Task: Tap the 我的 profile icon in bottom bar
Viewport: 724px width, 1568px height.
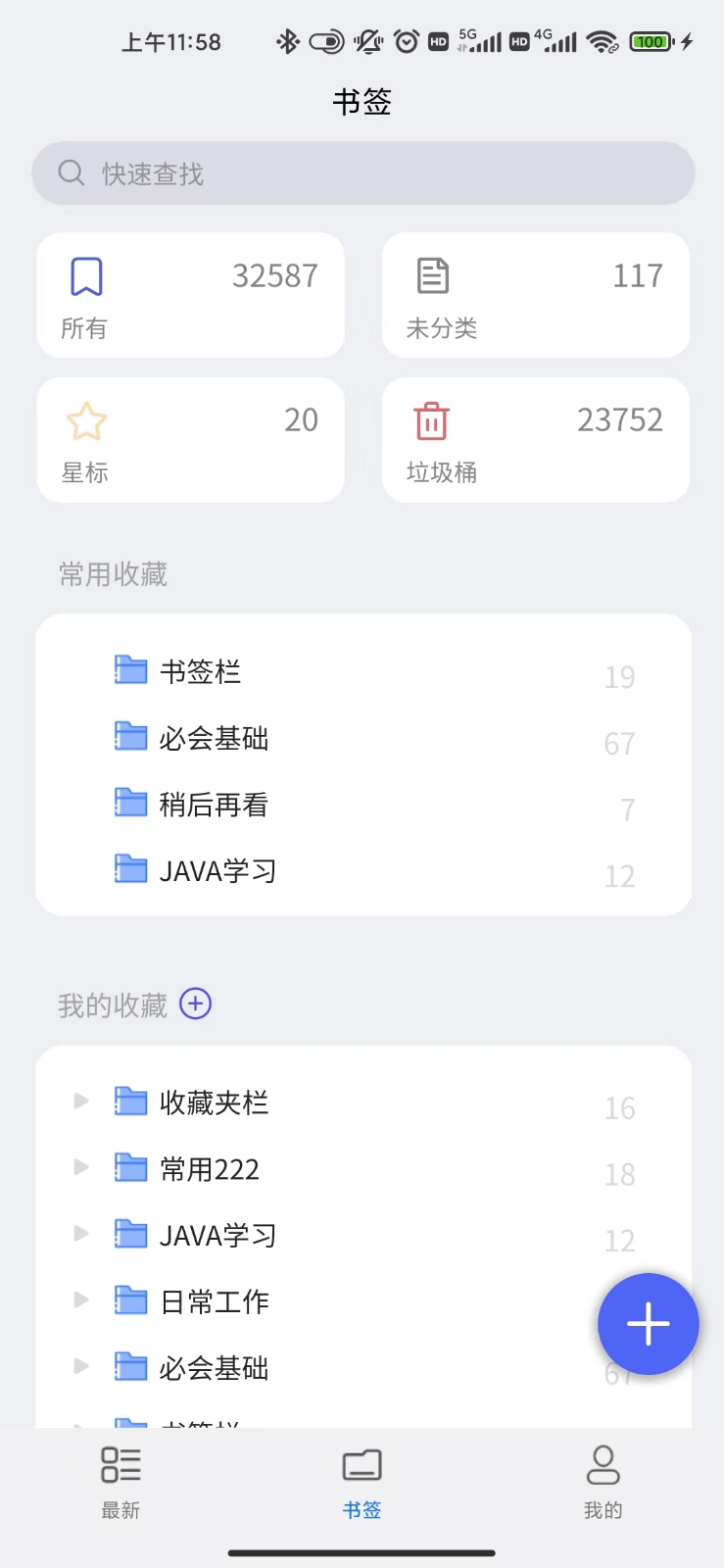Action: 603,1466
